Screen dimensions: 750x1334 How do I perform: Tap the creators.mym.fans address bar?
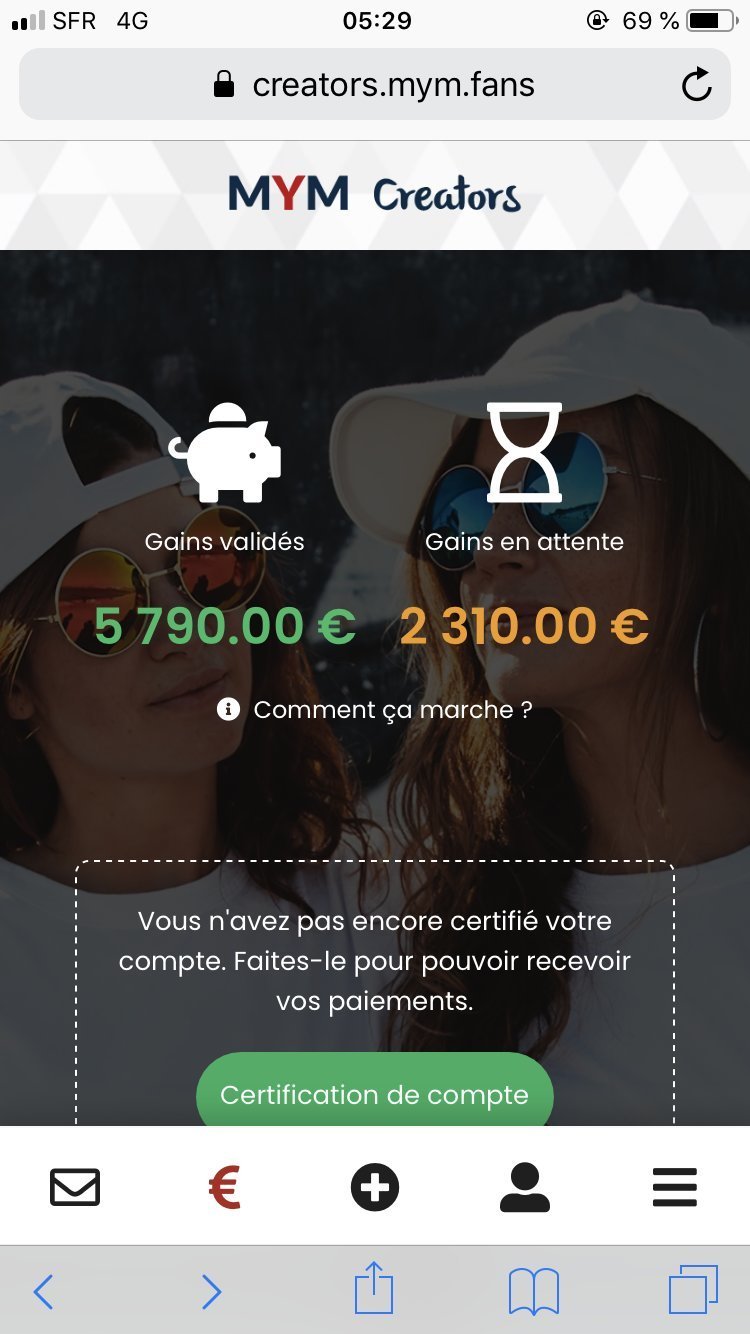pyautogui.click(x=375, y=85)
